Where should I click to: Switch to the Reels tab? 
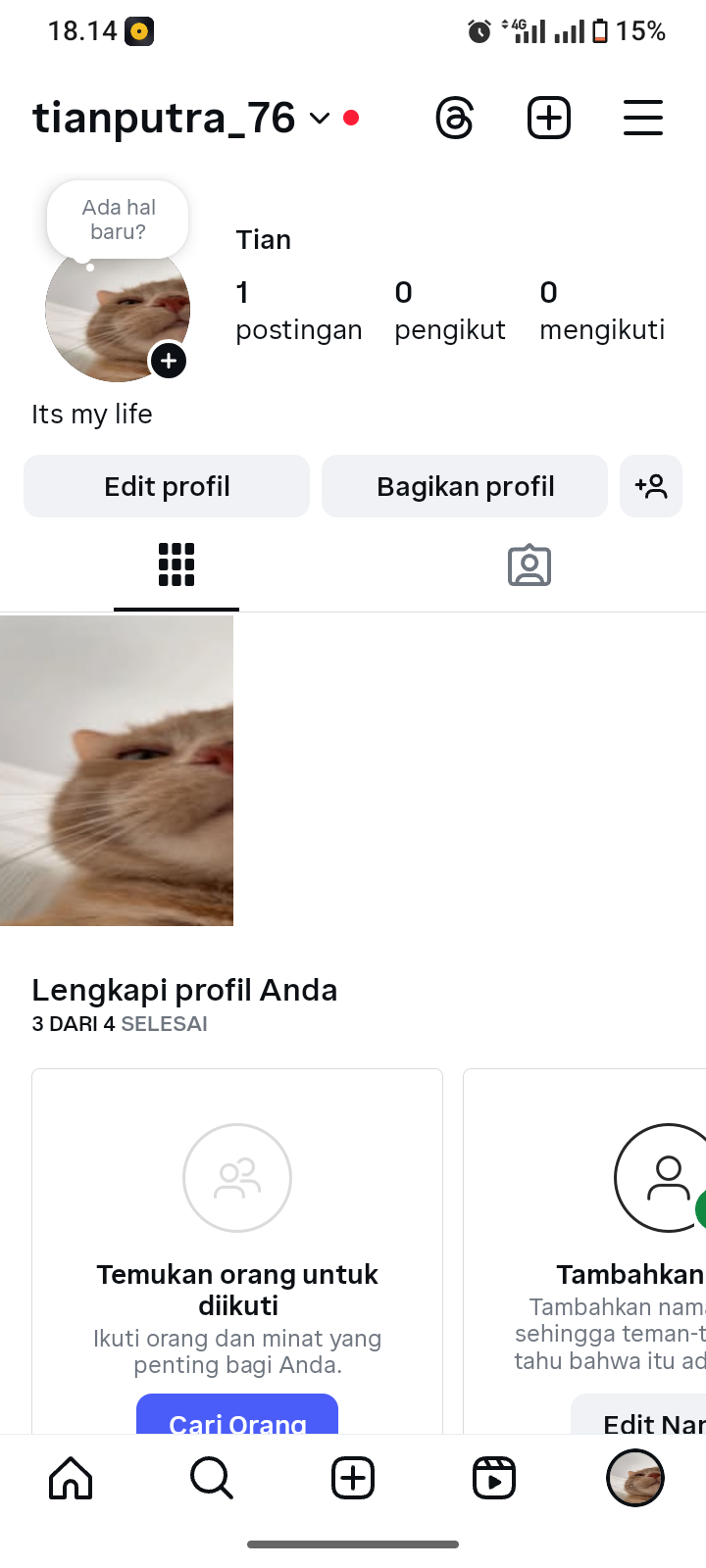(494, 1478)
